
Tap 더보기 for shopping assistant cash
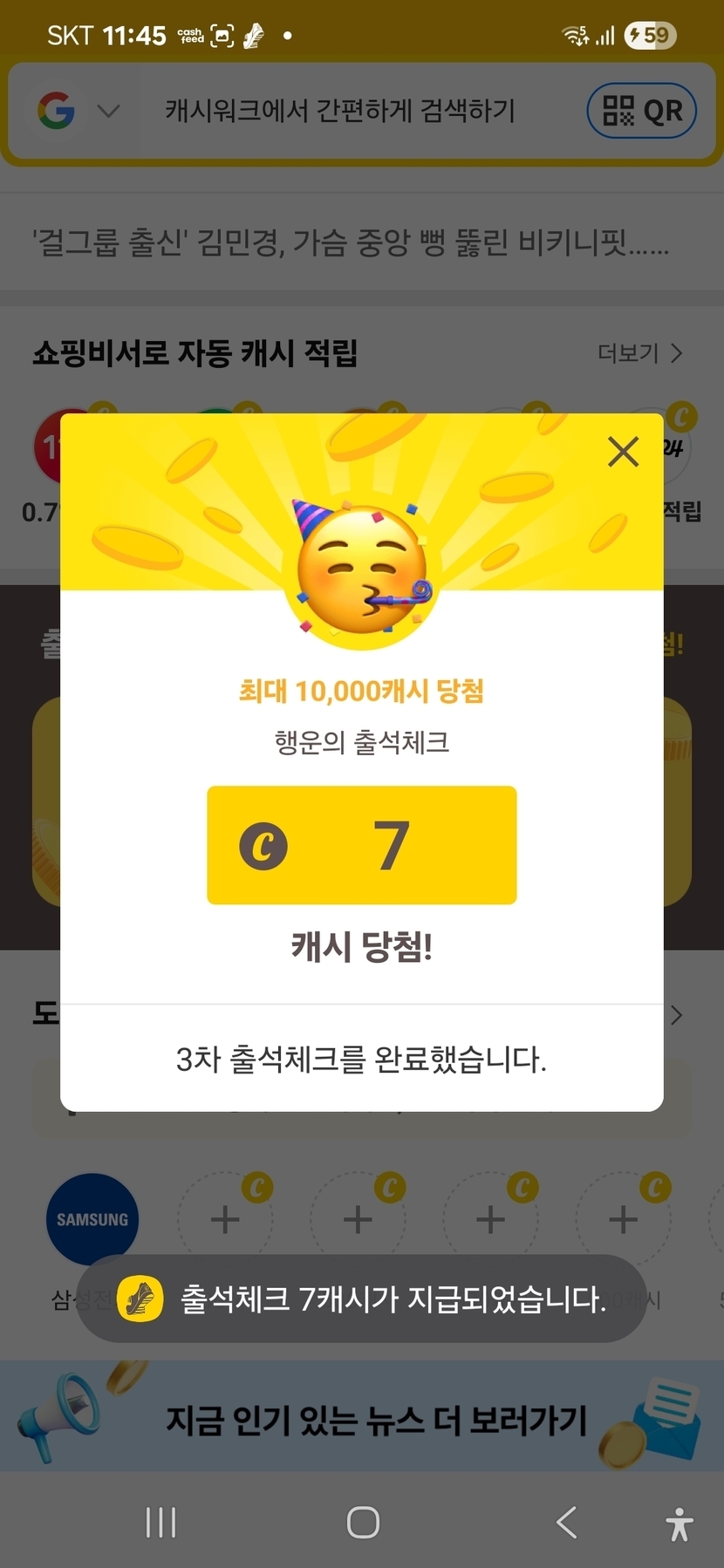[x=639, y=353]
